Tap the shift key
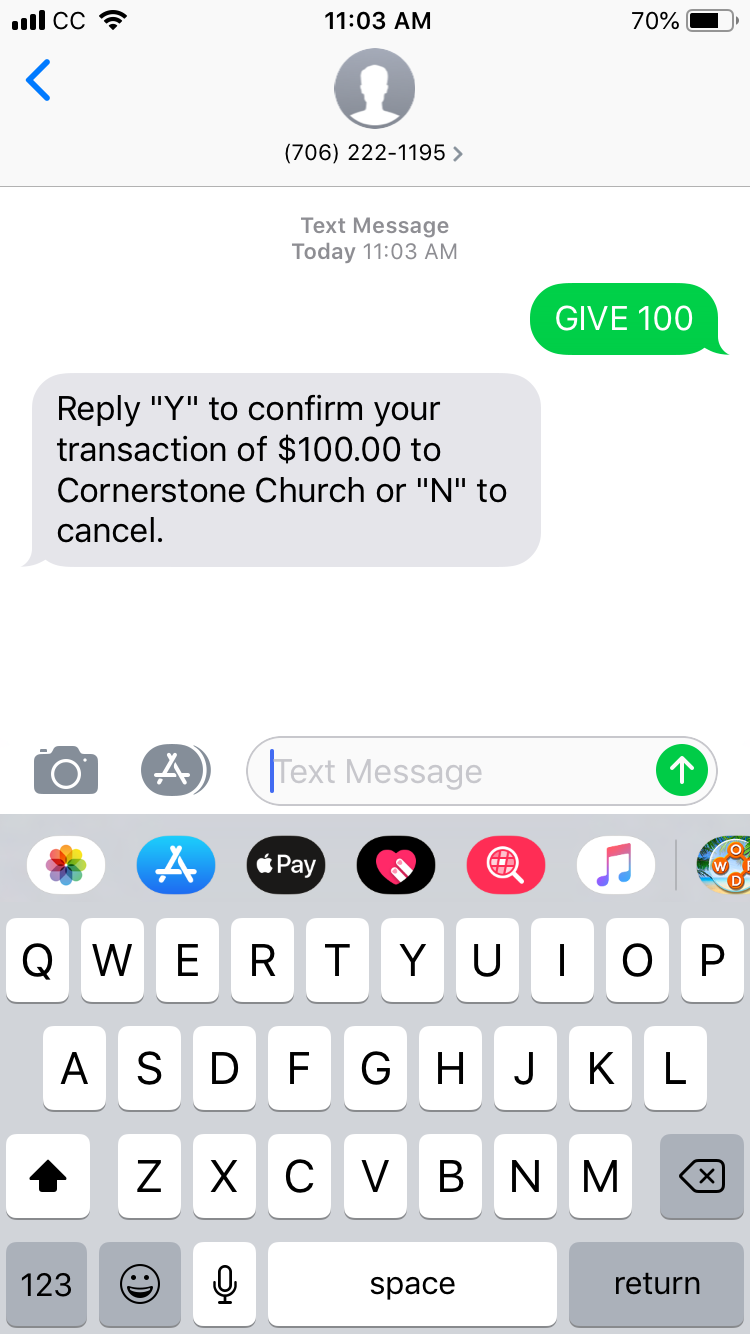Image resolution: width=750 pixels, height=1334 pixels. (47, 1177)
